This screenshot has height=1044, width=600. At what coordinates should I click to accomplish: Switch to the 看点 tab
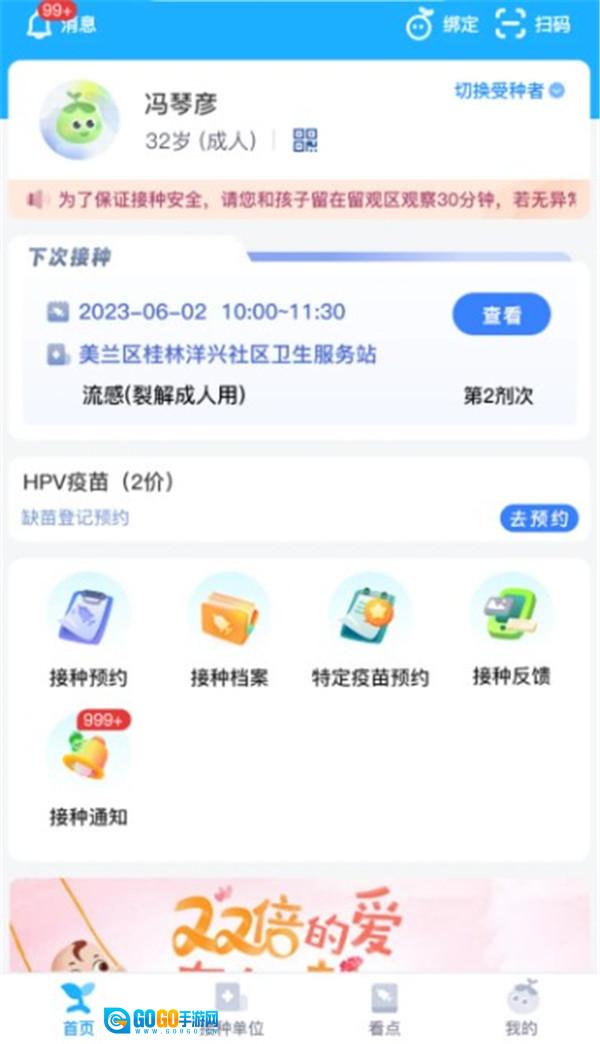(x=384, y=1010)
